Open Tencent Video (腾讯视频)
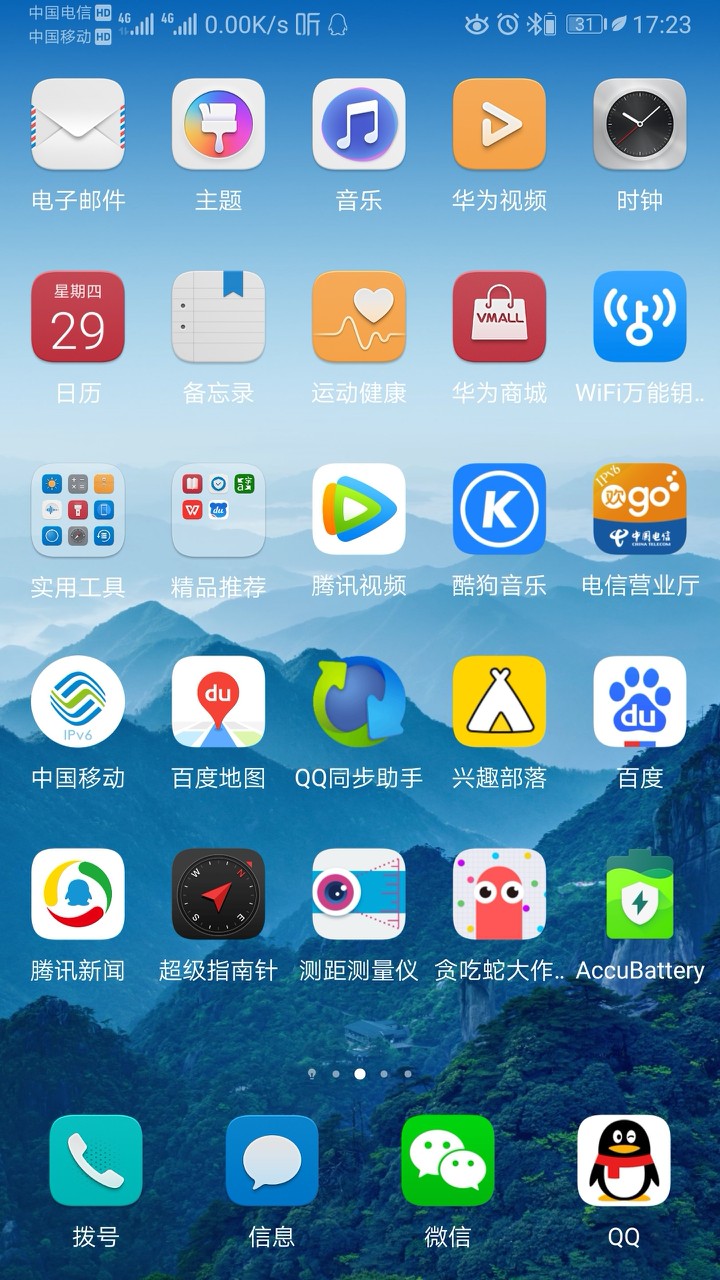This screenshot has width=720, height=1280. (359, 509)
